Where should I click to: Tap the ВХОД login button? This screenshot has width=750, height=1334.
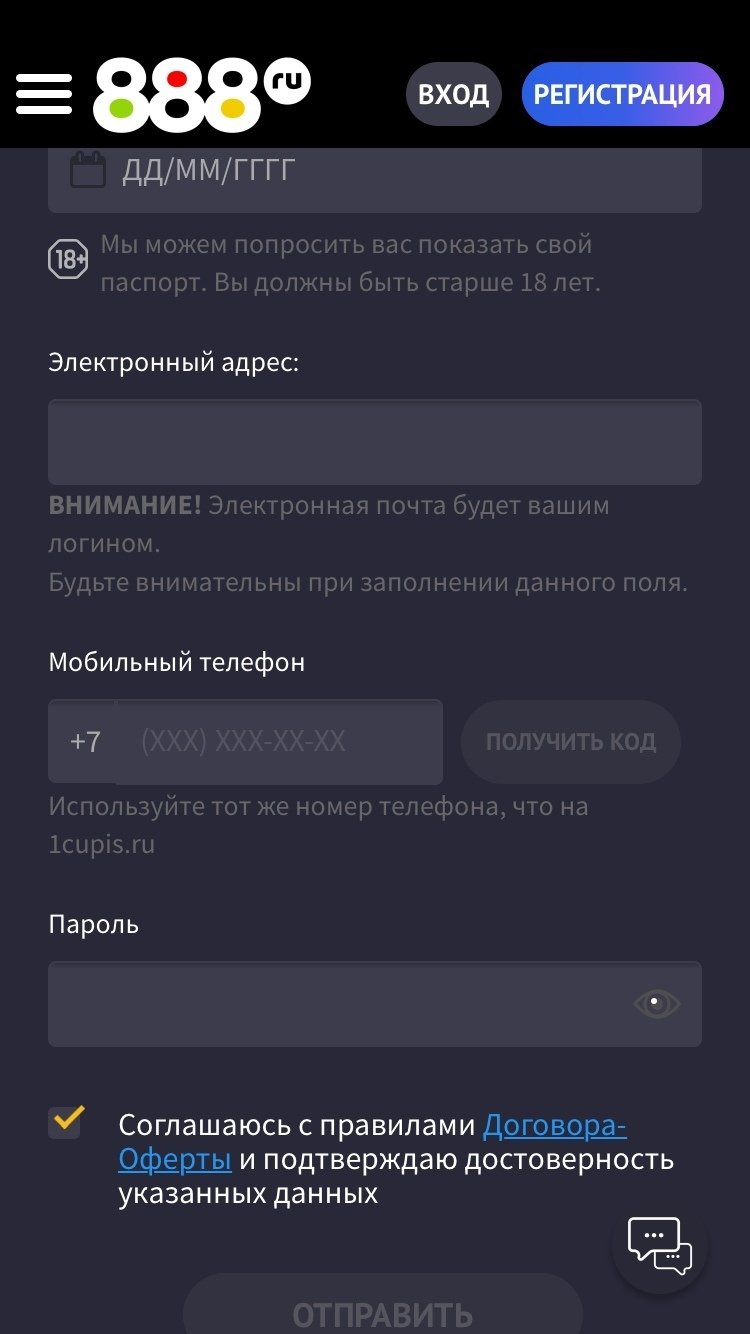pyautogui.click(x=453, y=94)
